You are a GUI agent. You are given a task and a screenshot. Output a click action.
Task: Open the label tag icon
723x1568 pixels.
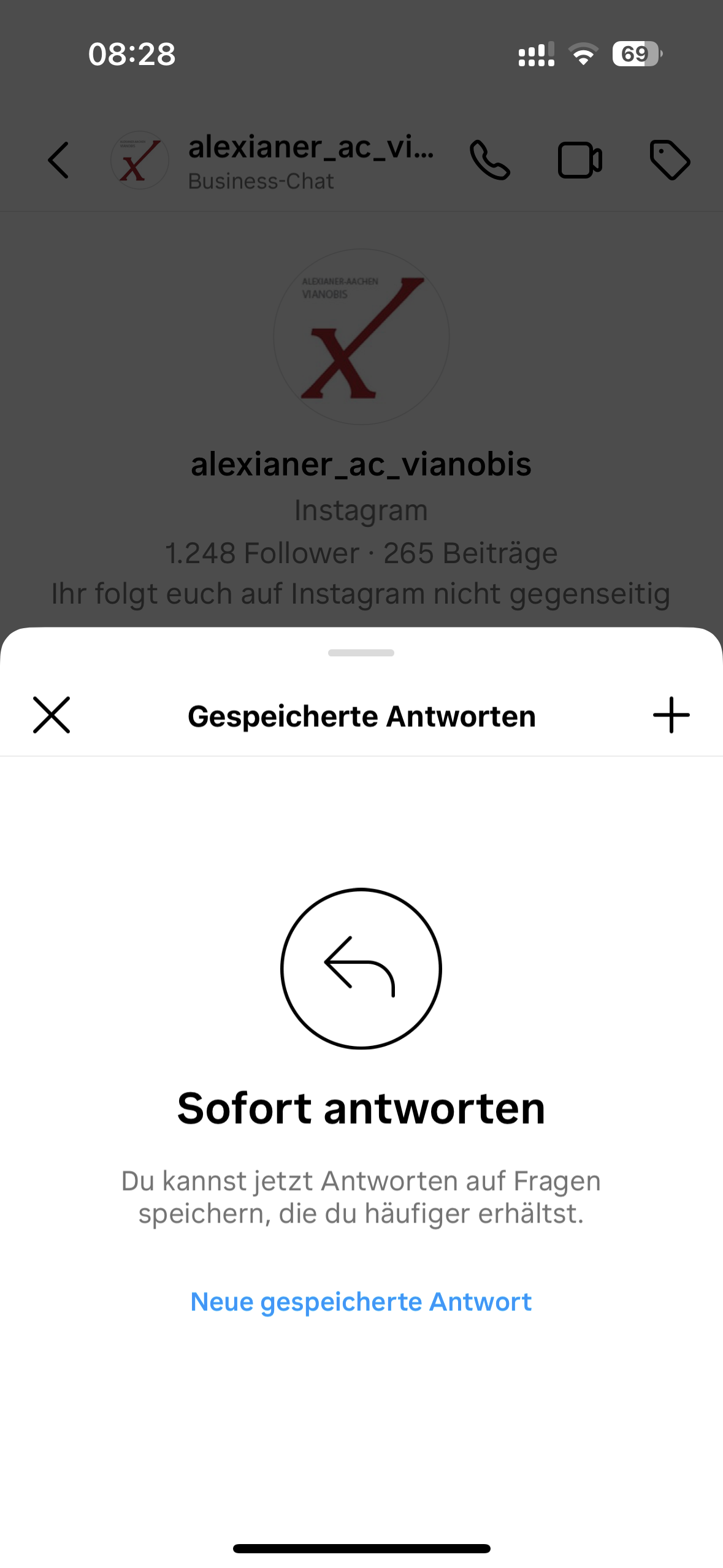(670, 160)
